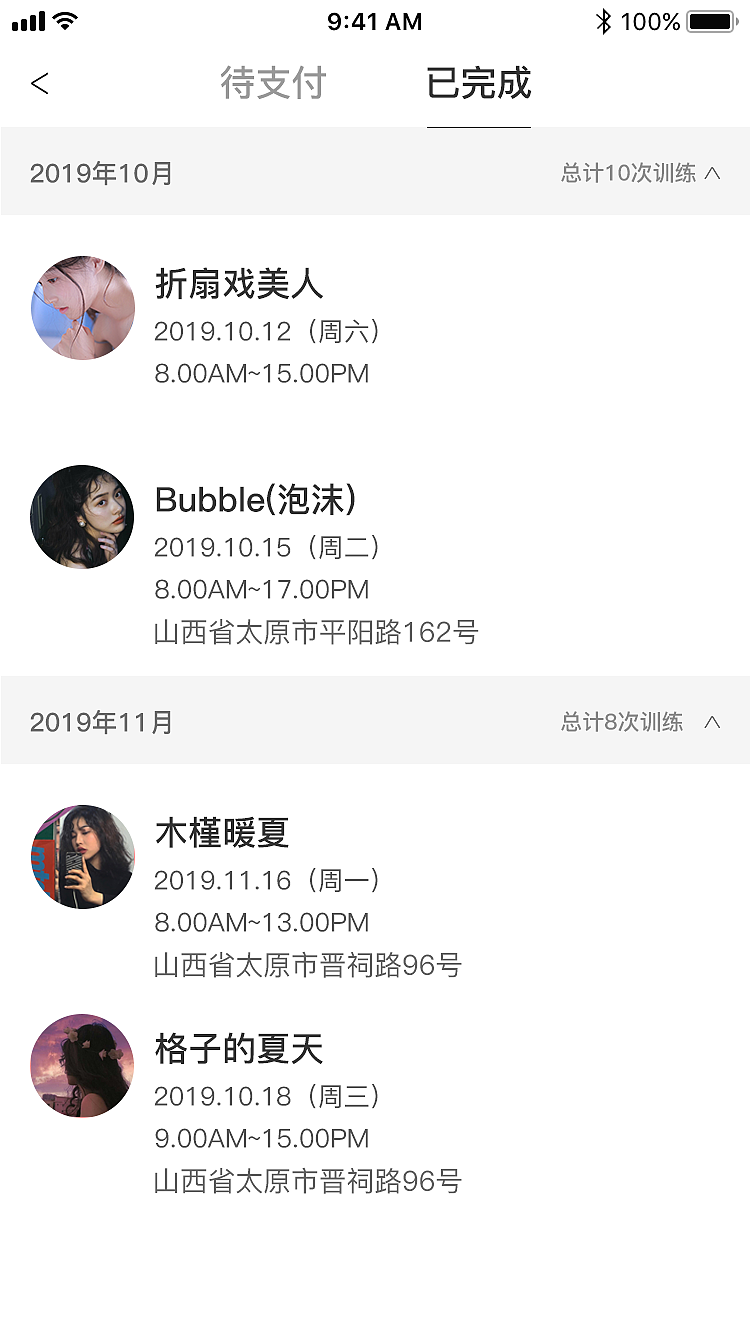Tap the date 2019.10.12（周六）

pyautogui.click(x=267, y=331)
